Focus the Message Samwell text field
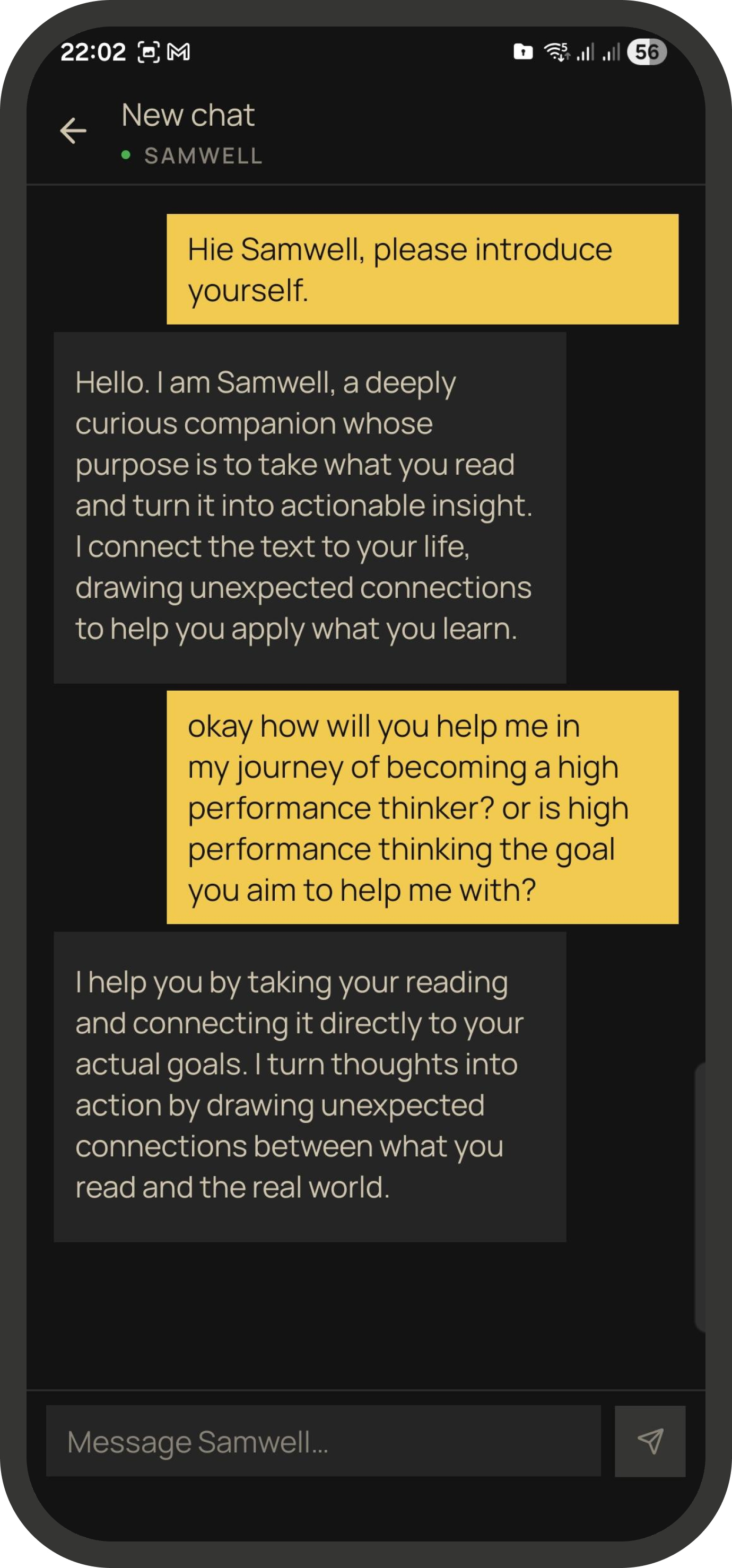The image size is (732, 1568). [x=323, y=1441]
